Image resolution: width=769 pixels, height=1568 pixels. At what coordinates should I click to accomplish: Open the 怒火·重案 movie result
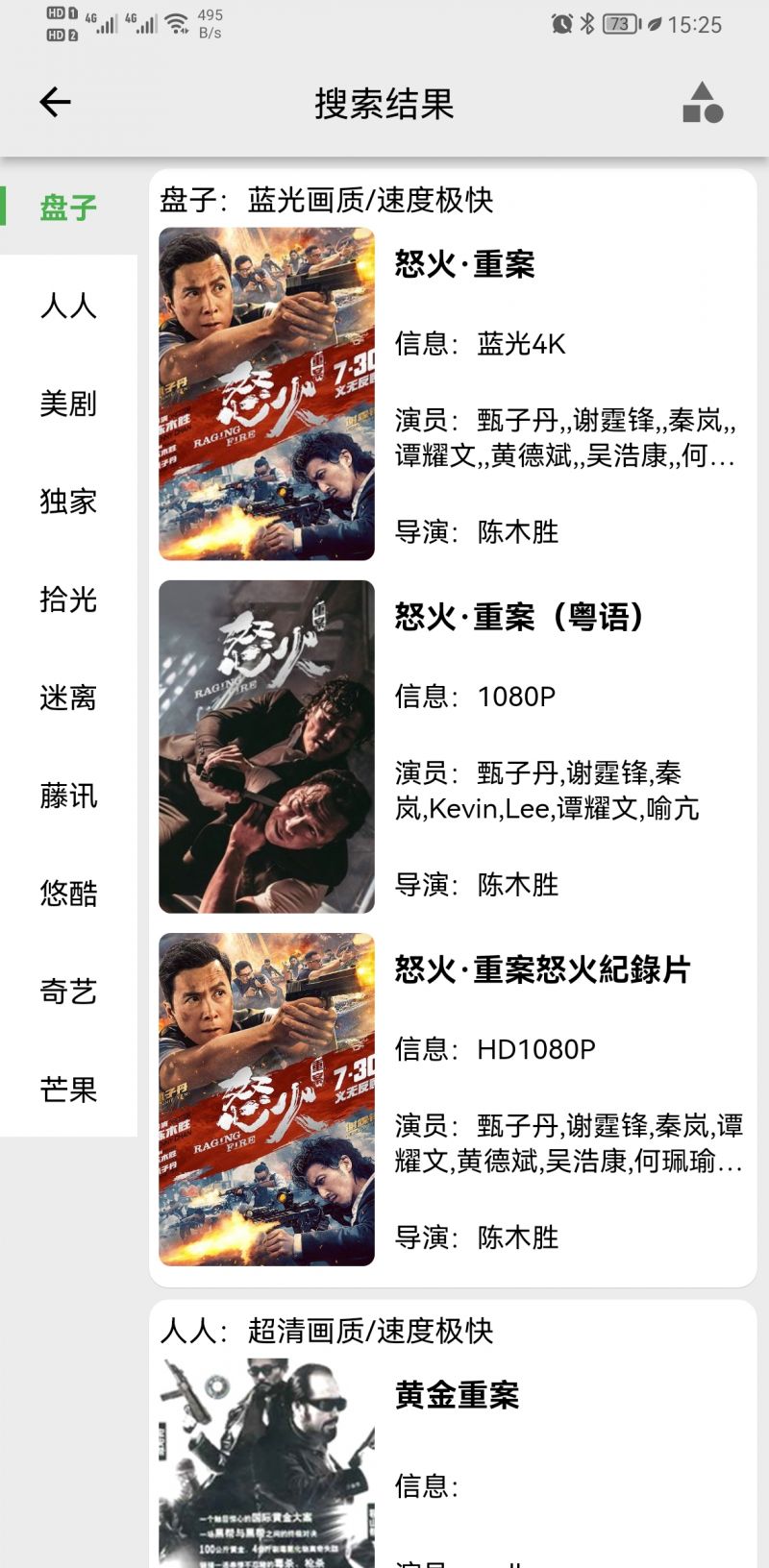[468, 262]
